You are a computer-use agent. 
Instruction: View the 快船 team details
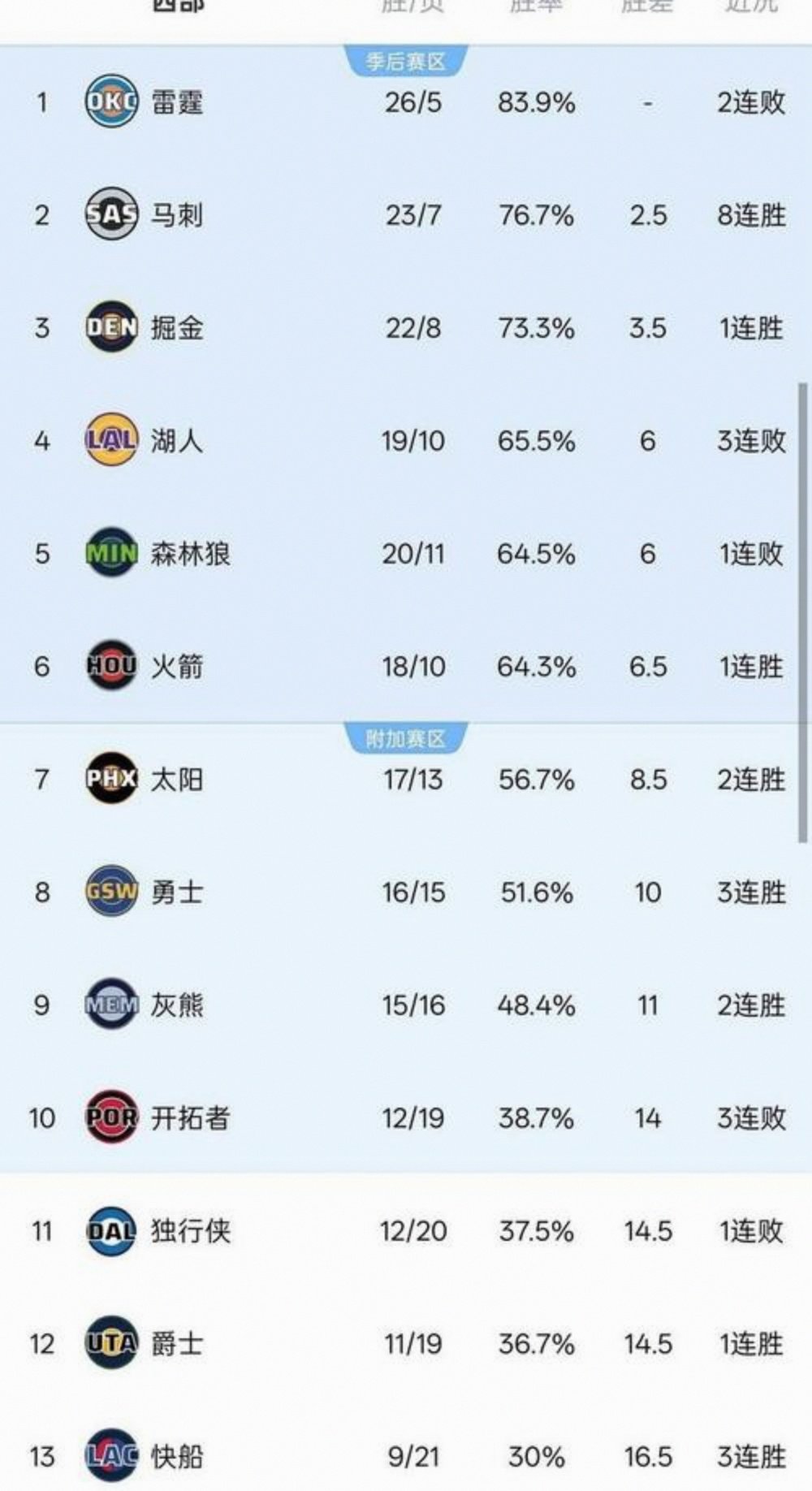(177, 1457)
